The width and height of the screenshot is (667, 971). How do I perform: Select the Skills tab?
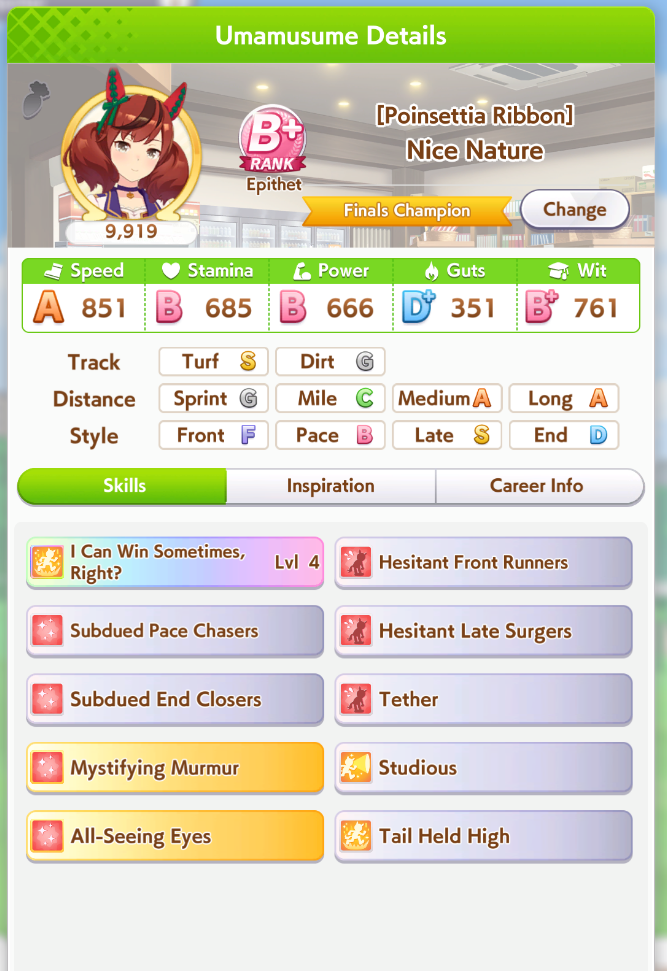pos(124,486)
